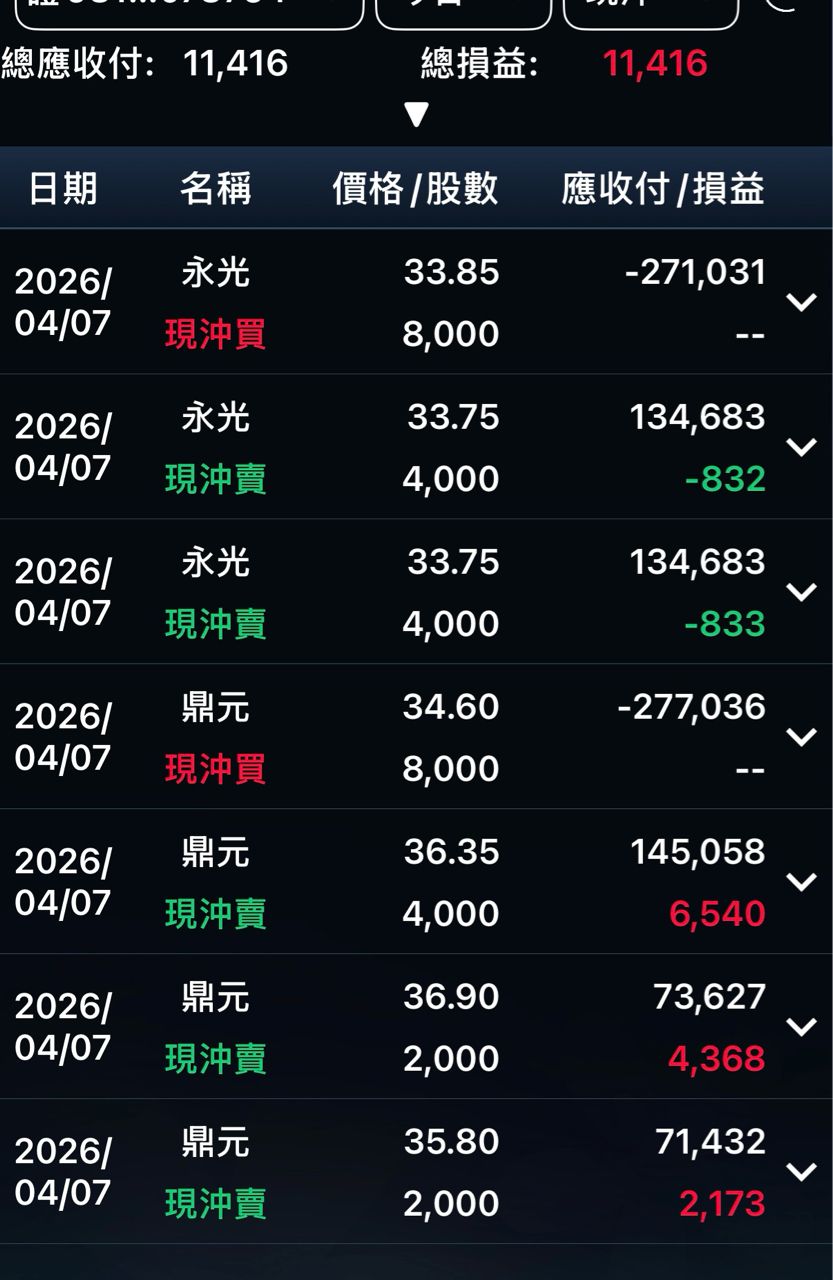Expand the summary arrow below 總損益
Screen dimensions: 833x1280
pyautogui.click(x=417, y=115)
